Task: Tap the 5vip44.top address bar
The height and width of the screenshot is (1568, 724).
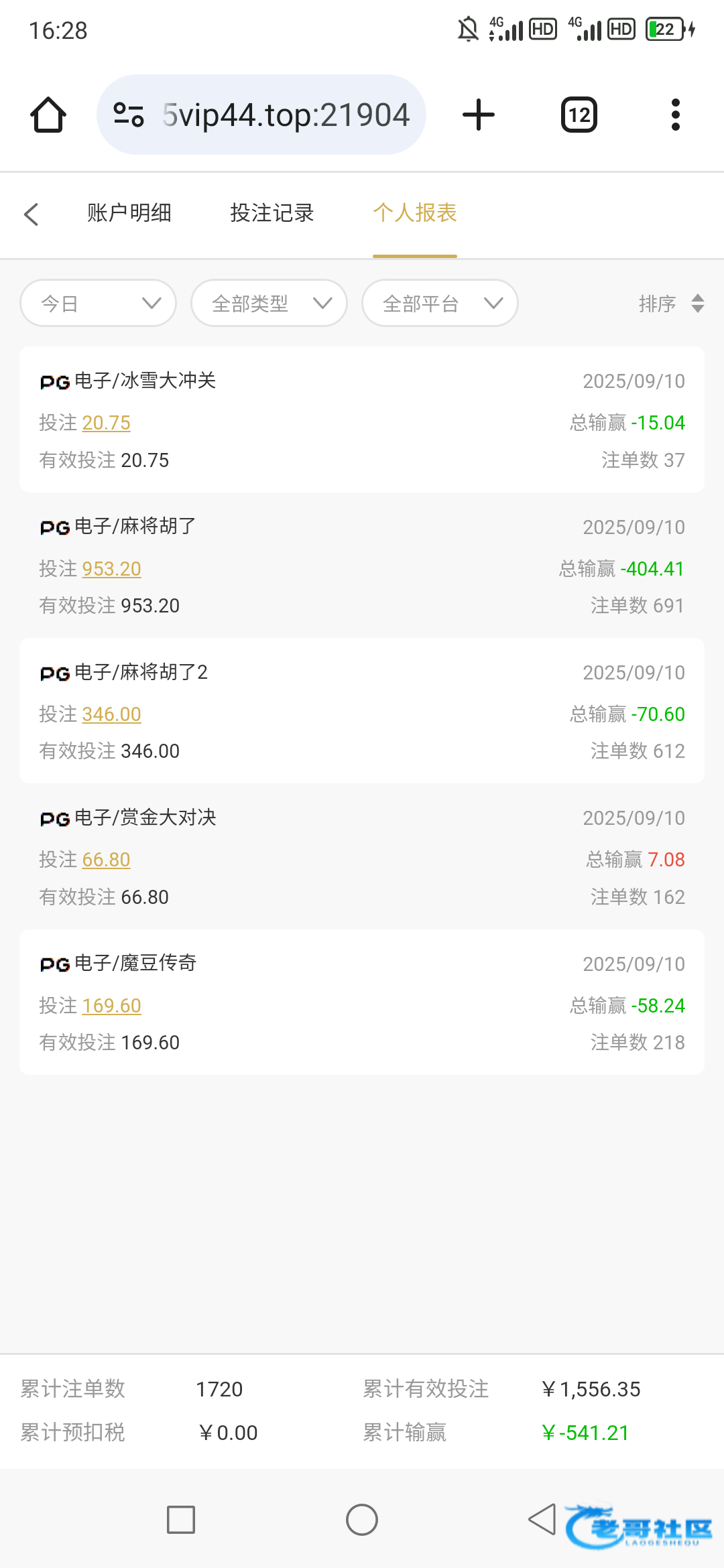Action: pyautogui.click(x=261, y=115)
